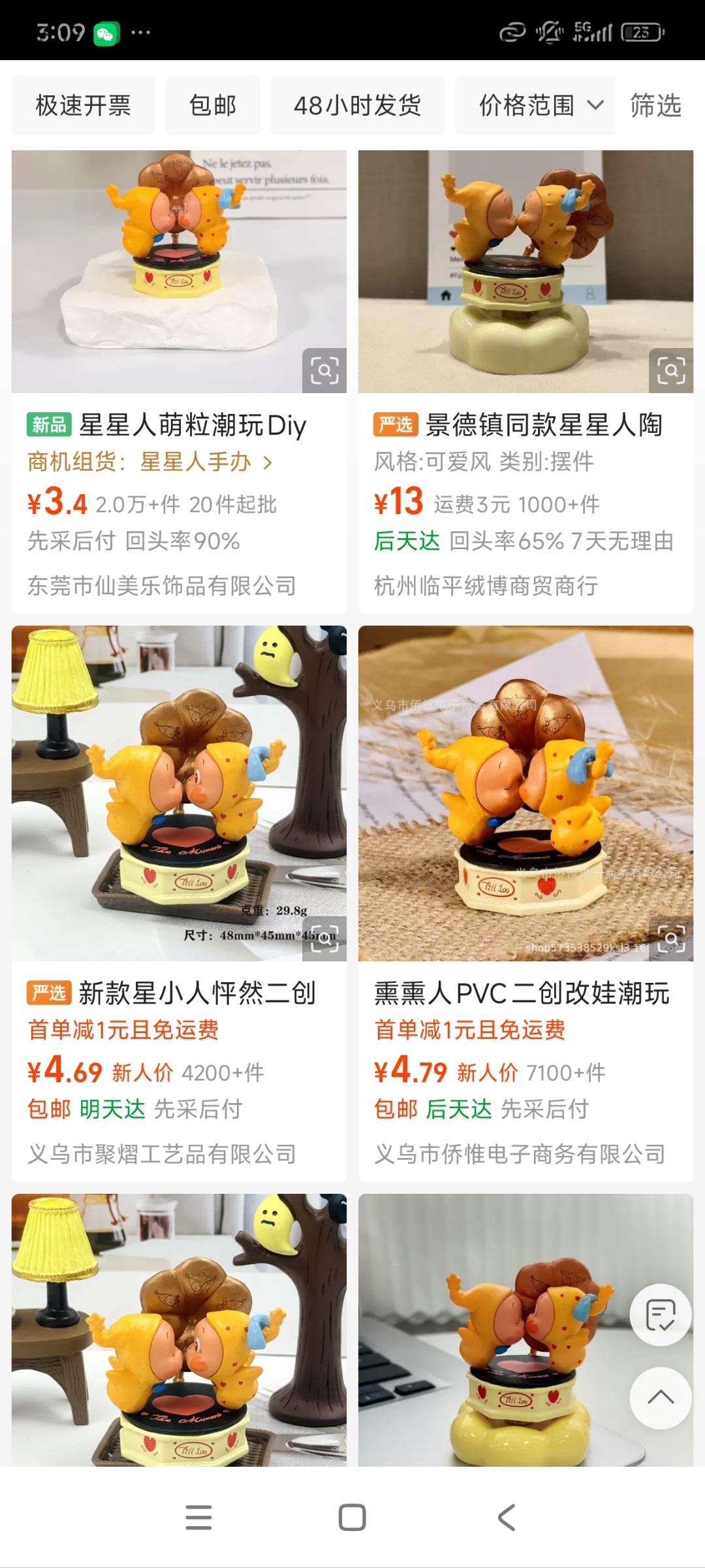Open the 景德镇同款星星人陶 product card

click(525, 382)
